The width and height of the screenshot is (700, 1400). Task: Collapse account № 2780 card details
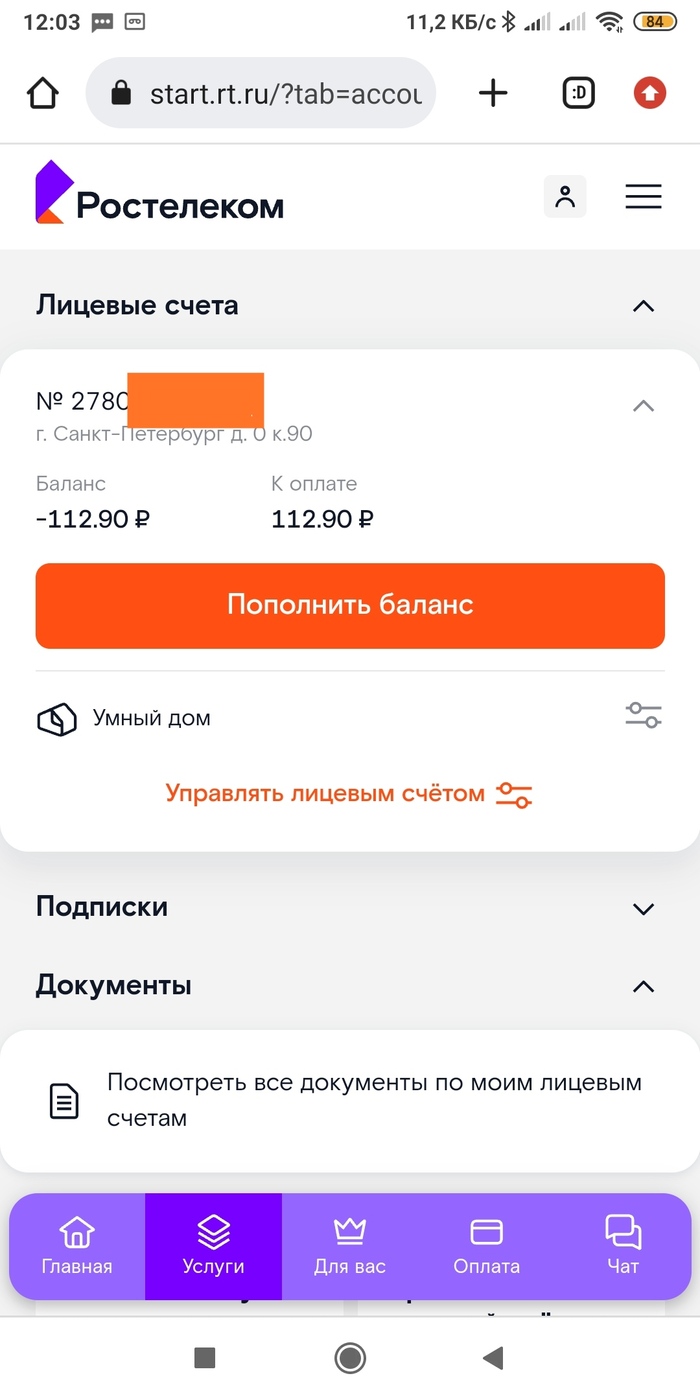pyautogui.click(x=643, y=406)
